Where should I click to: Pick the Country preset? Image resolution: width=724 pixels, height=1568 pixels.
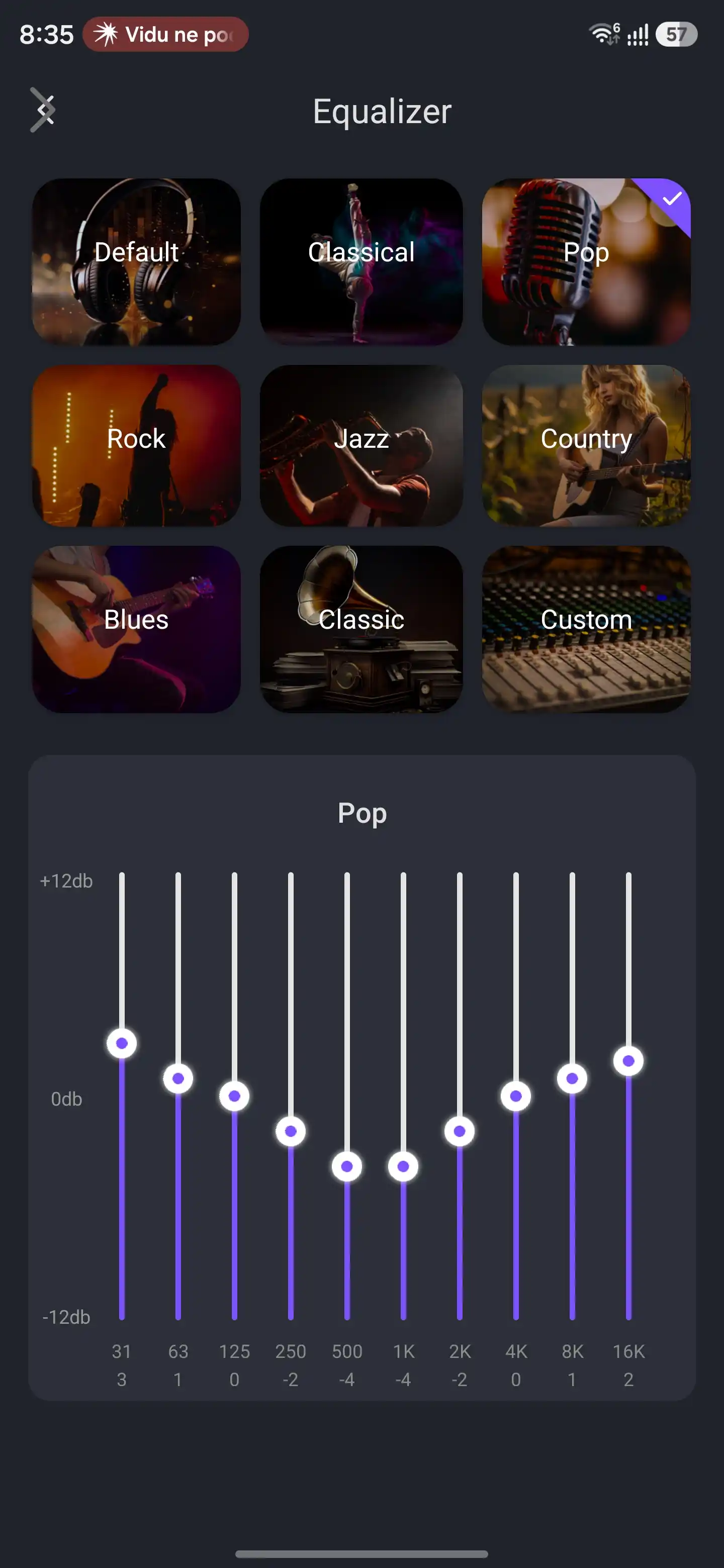click(x=586, y=446)
